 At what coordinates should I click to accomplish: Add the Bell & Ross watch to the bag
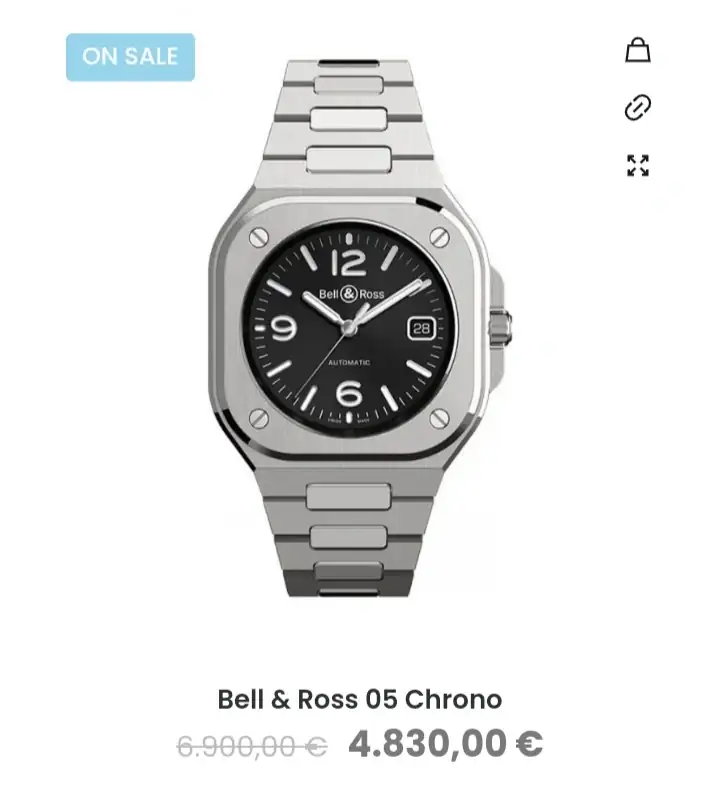pyautogui.click(x=637, y=50)
